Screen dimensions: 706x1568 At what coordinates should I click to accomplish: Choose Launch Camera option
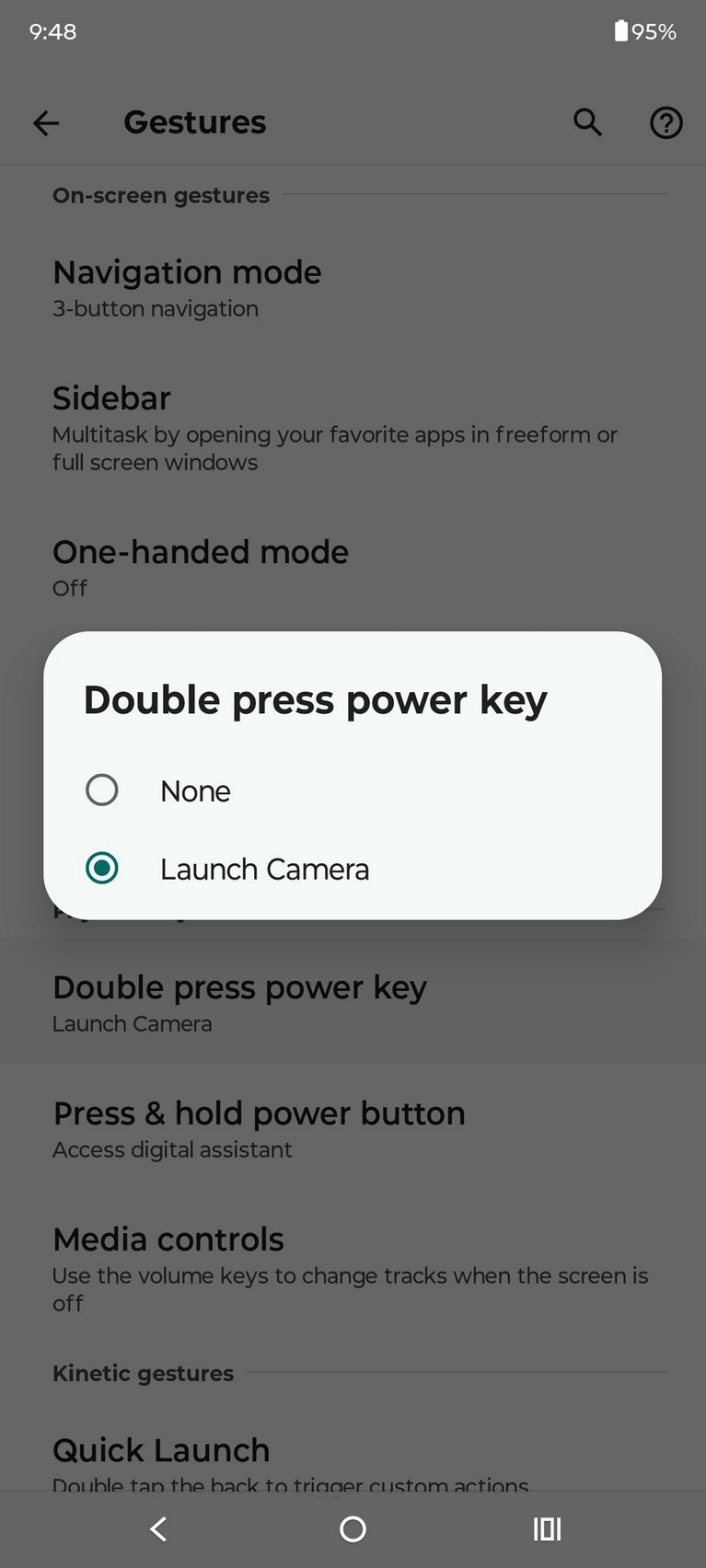click(352, 869)
